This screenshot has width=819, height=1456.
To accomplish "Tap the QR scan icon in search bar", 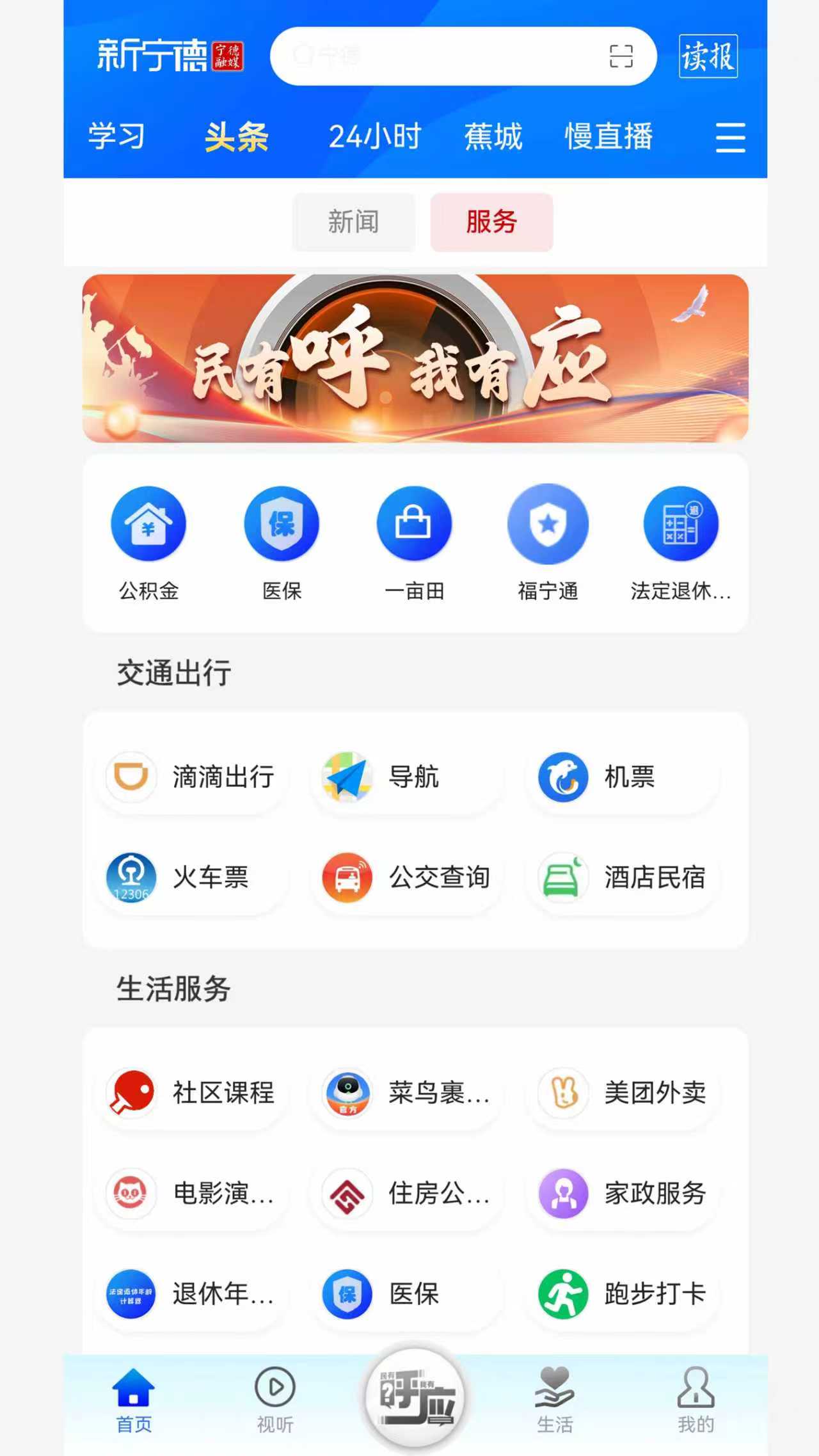I will 620,56.
